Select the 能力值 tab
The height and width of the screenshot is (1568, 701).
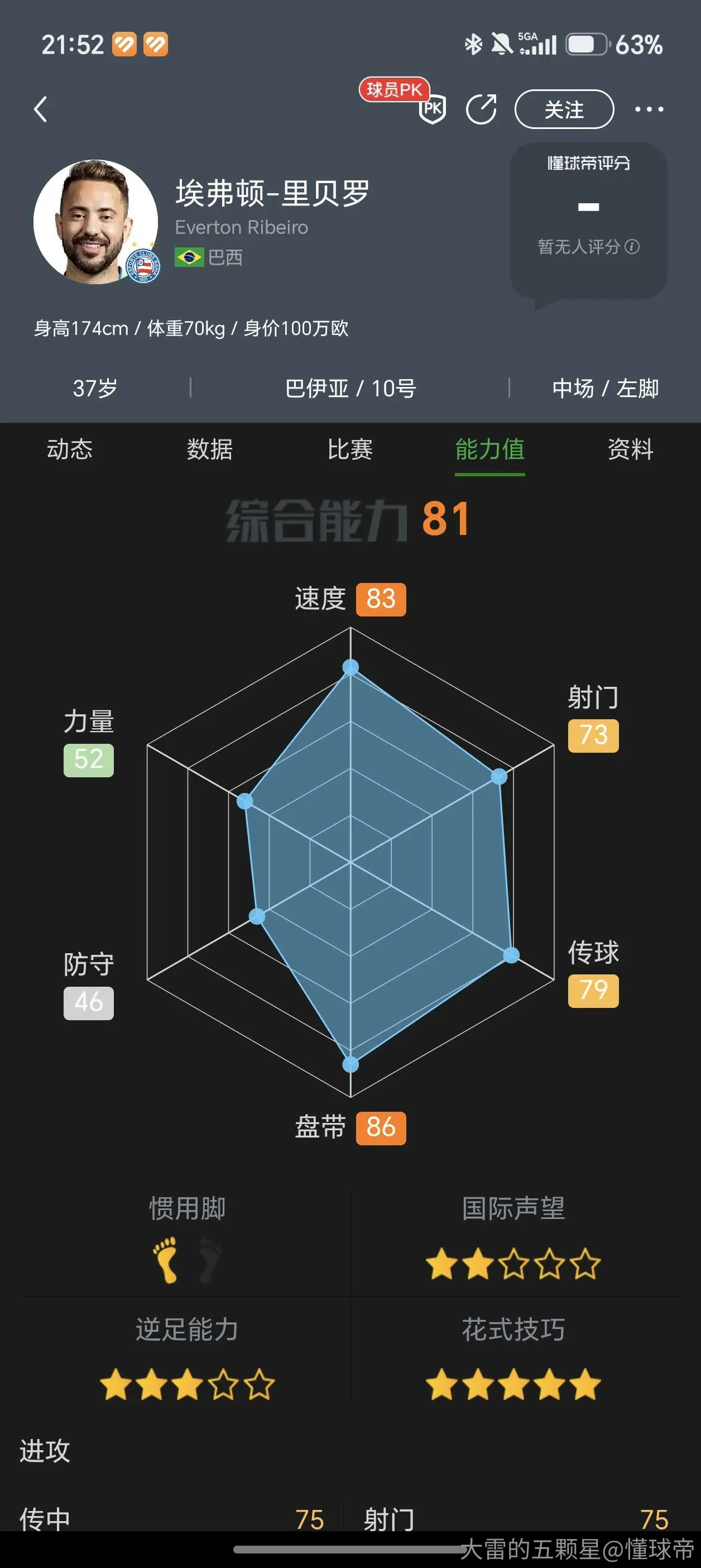(490, 450)
